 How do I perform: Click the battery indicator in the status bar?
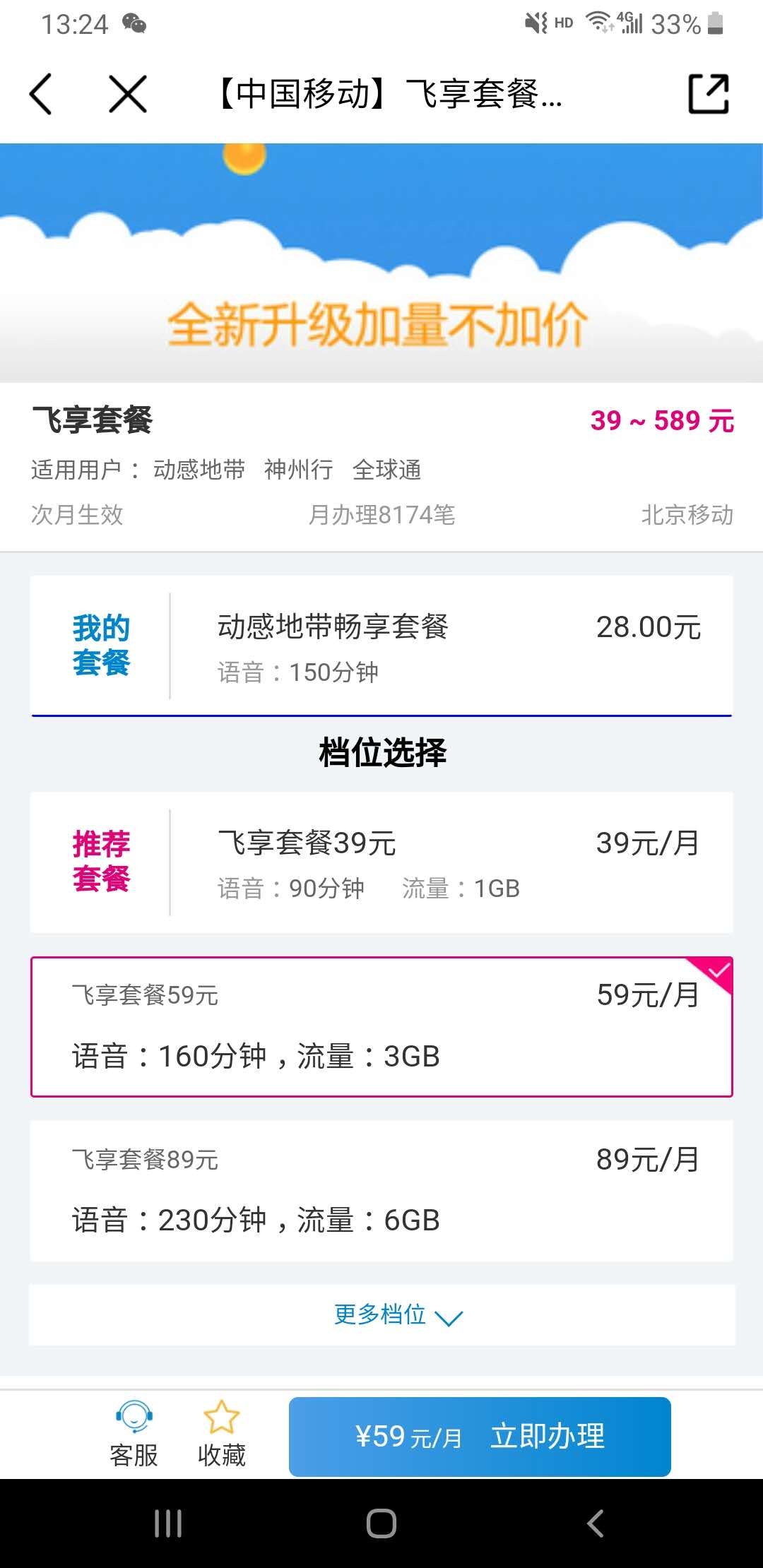[714, 23]
